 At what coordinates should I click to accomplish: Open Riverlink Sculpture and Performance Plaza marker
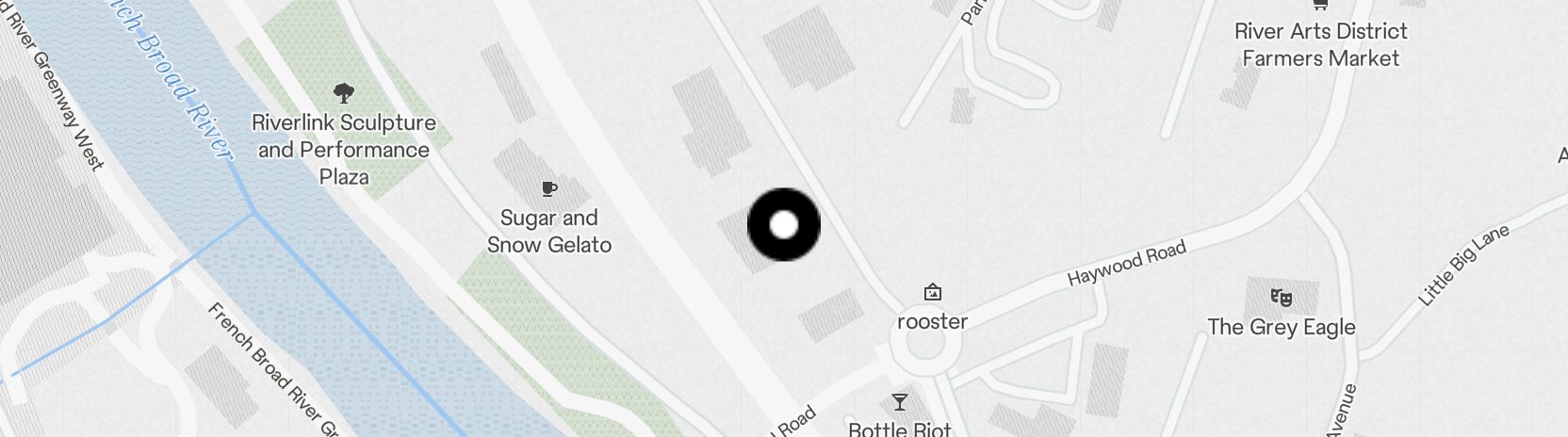click(344, 93)
